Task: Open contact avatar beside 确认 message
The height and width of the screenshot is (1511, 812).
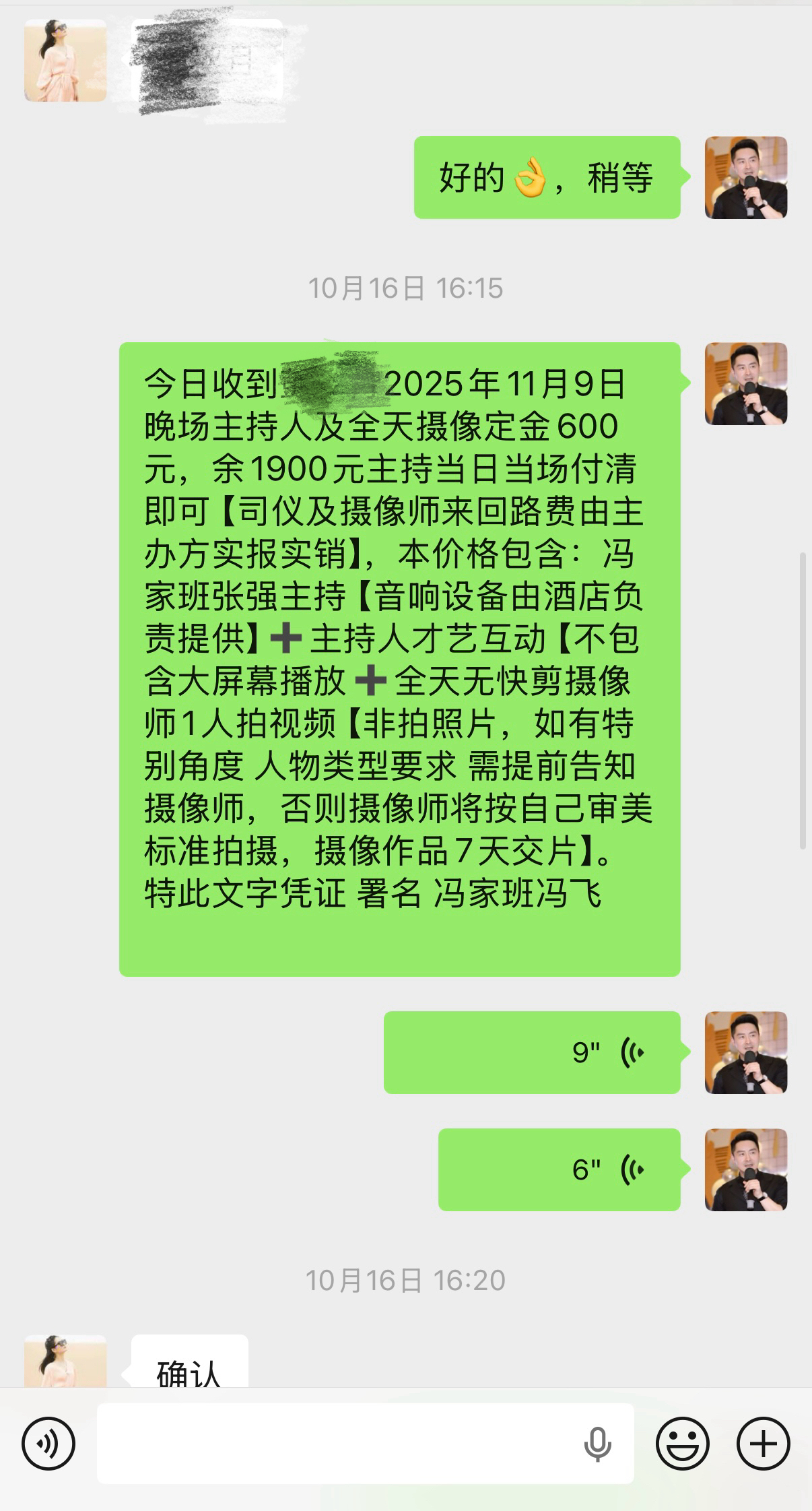Action: click(x=65, y=1361)
